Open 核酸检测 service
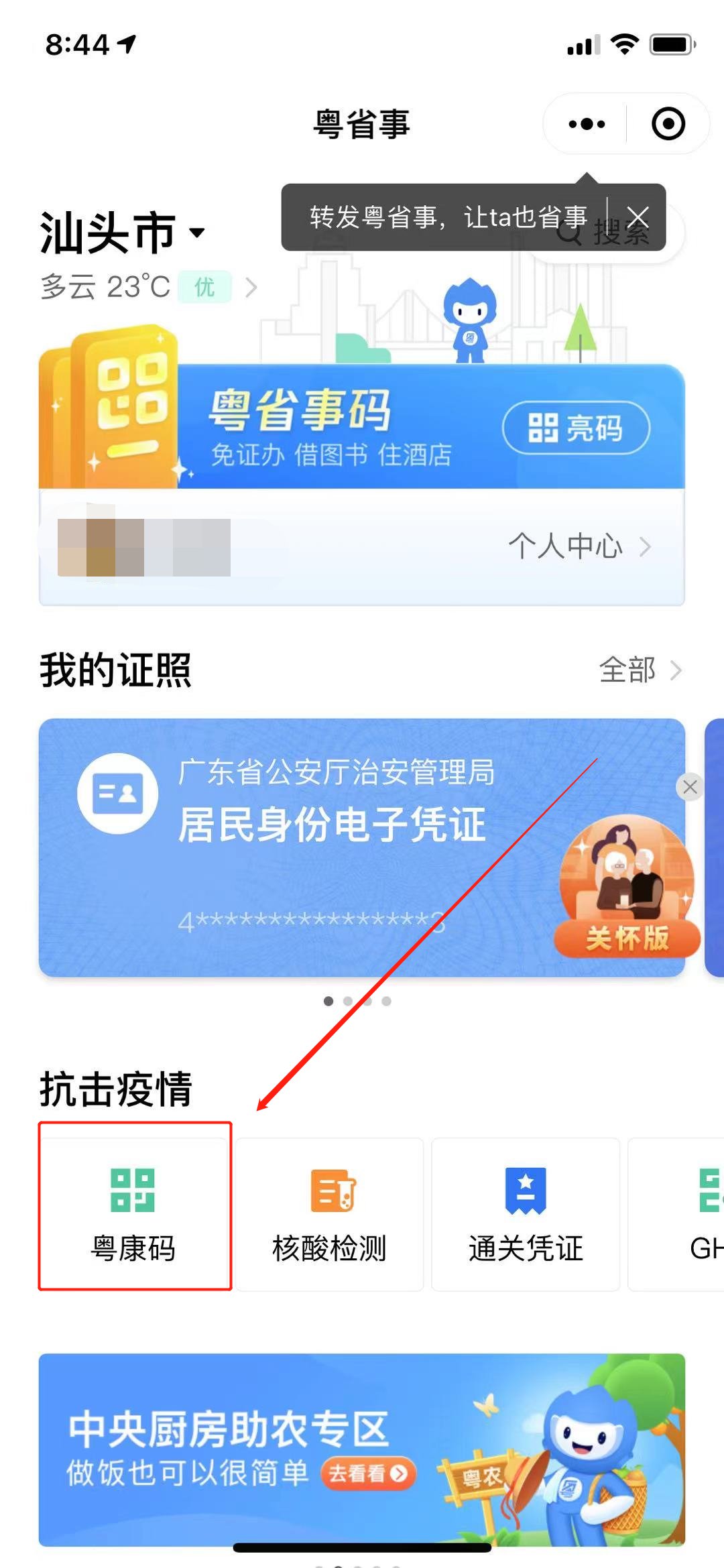724x1568 pixels. [329, 1213]
